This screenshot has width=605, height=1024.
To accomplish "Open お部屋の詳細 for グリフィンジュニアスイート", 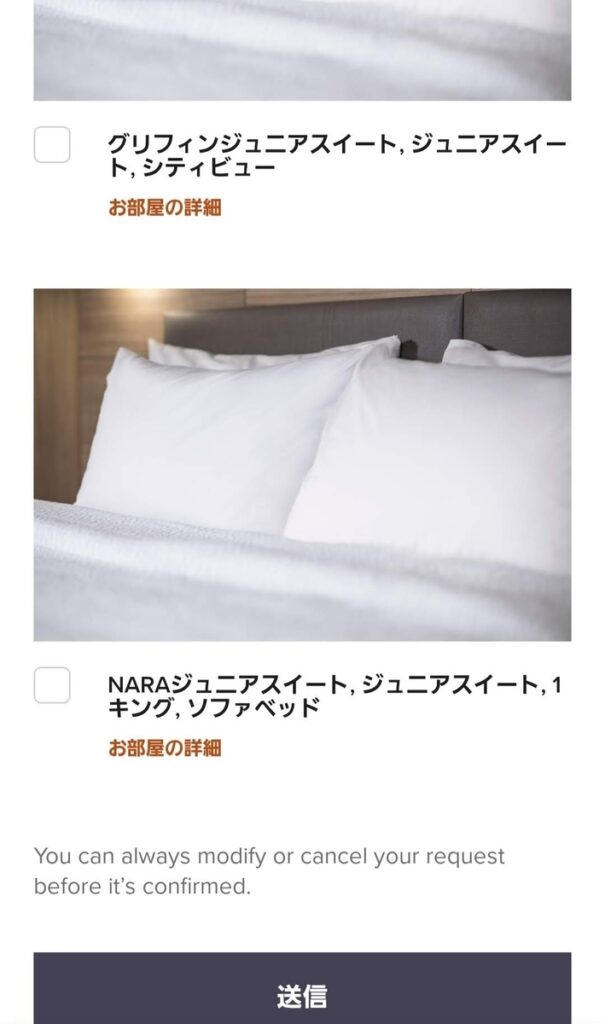I will coord(164,208).
